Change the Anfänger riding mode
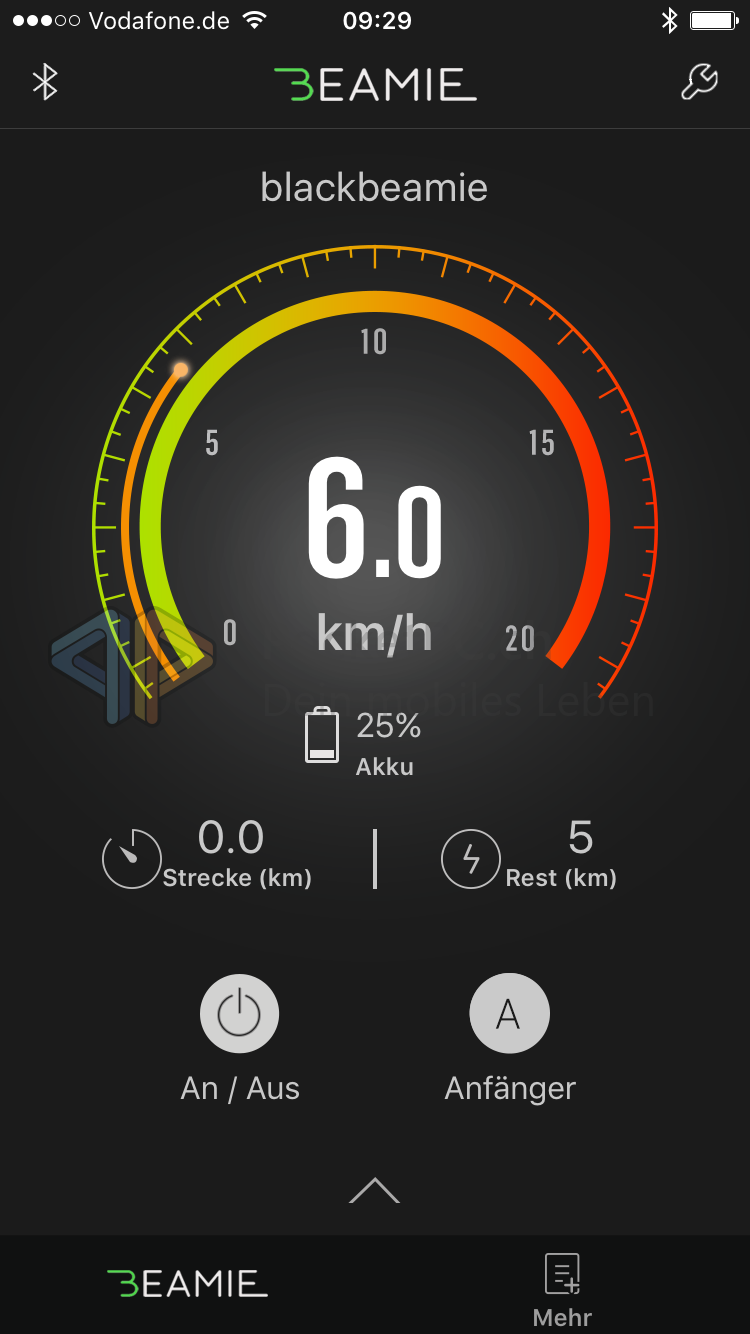 click(x=509, y=1015)
